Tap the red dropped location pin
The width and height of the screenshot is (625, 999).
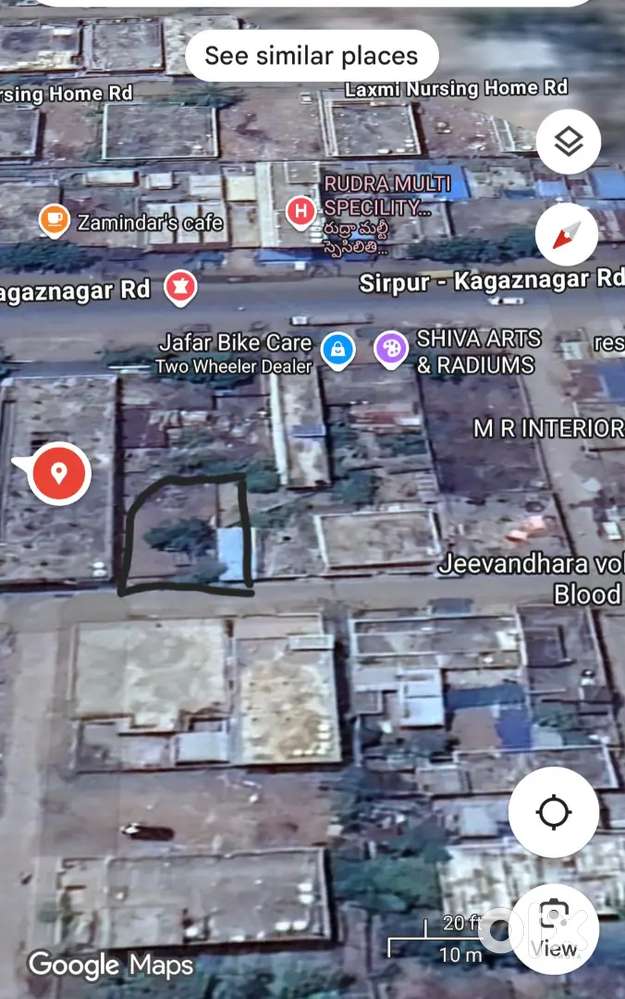pos(59,472)
